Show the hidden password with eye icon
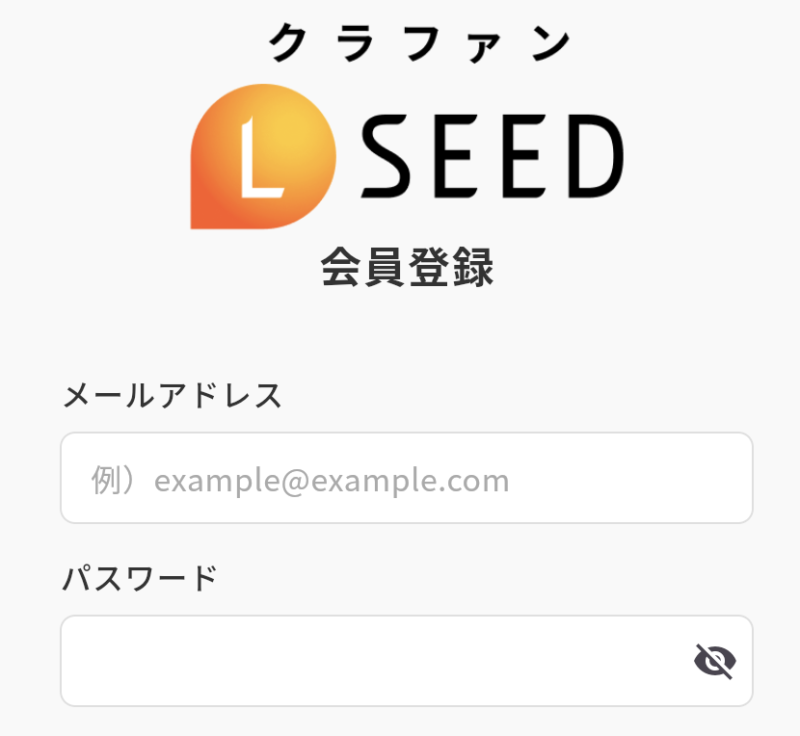The height and width of the screenshot is (736, 800). click(x=715, y=661)
